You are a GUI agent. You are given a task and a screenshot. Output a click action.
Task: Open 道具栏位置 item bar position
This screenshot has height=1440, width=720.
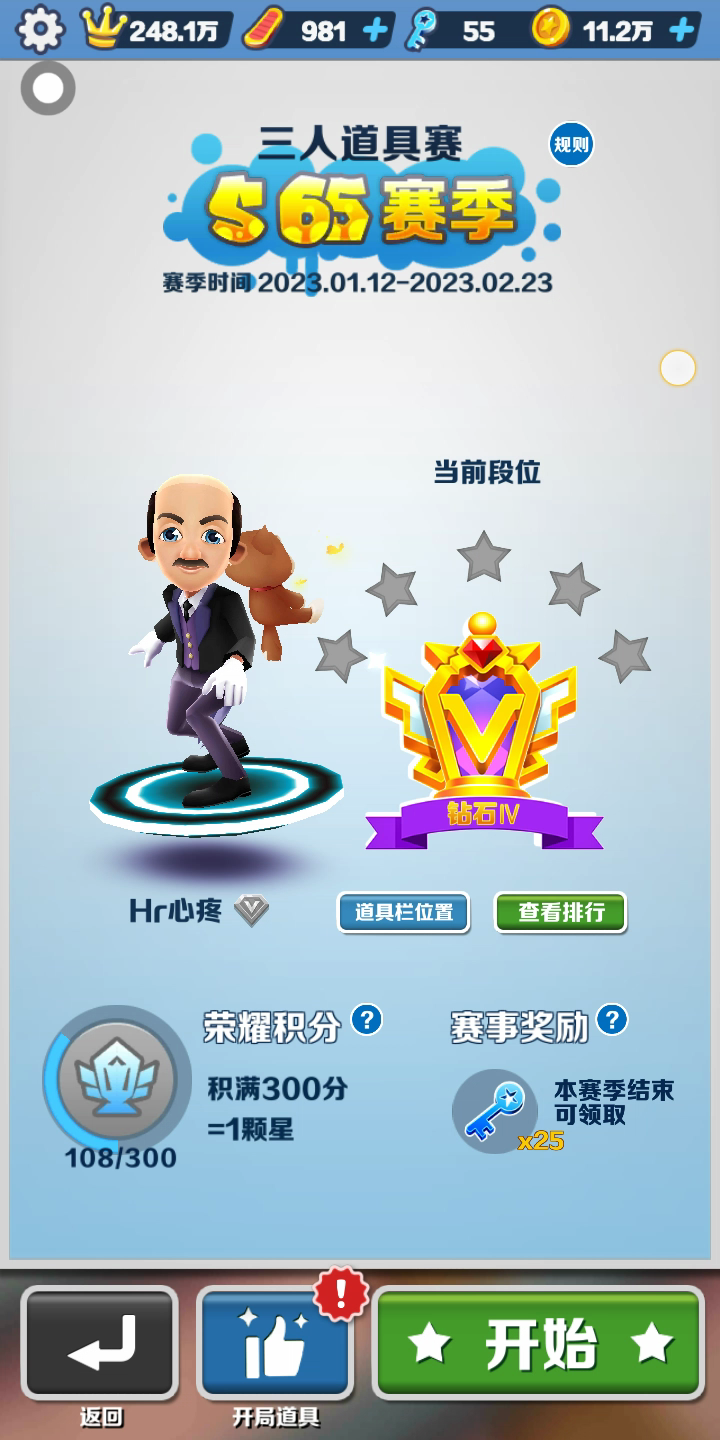[403, 912]
